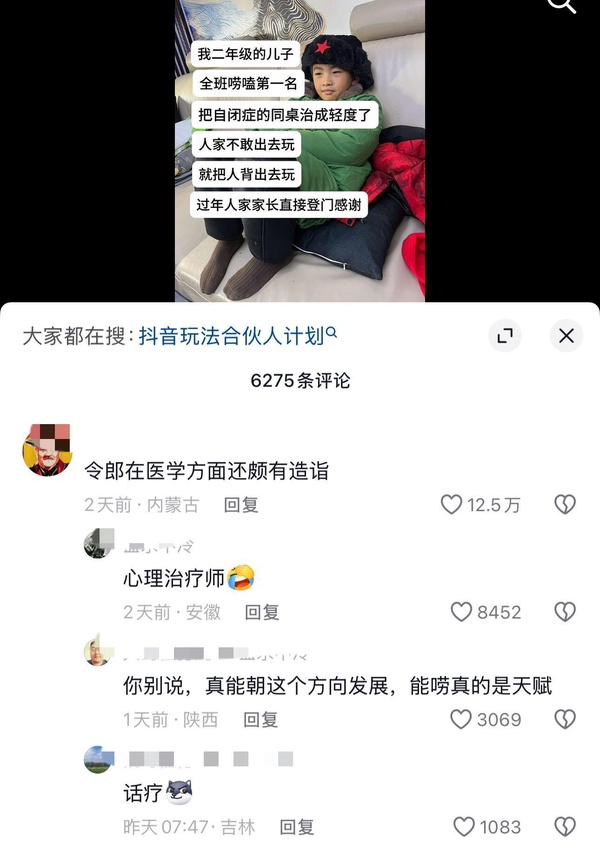Dislike the comment 令郎在医学方面还颇有造诣
This screenshot has height=851, width=600.
pyautogui.click(x=565, y=505)
